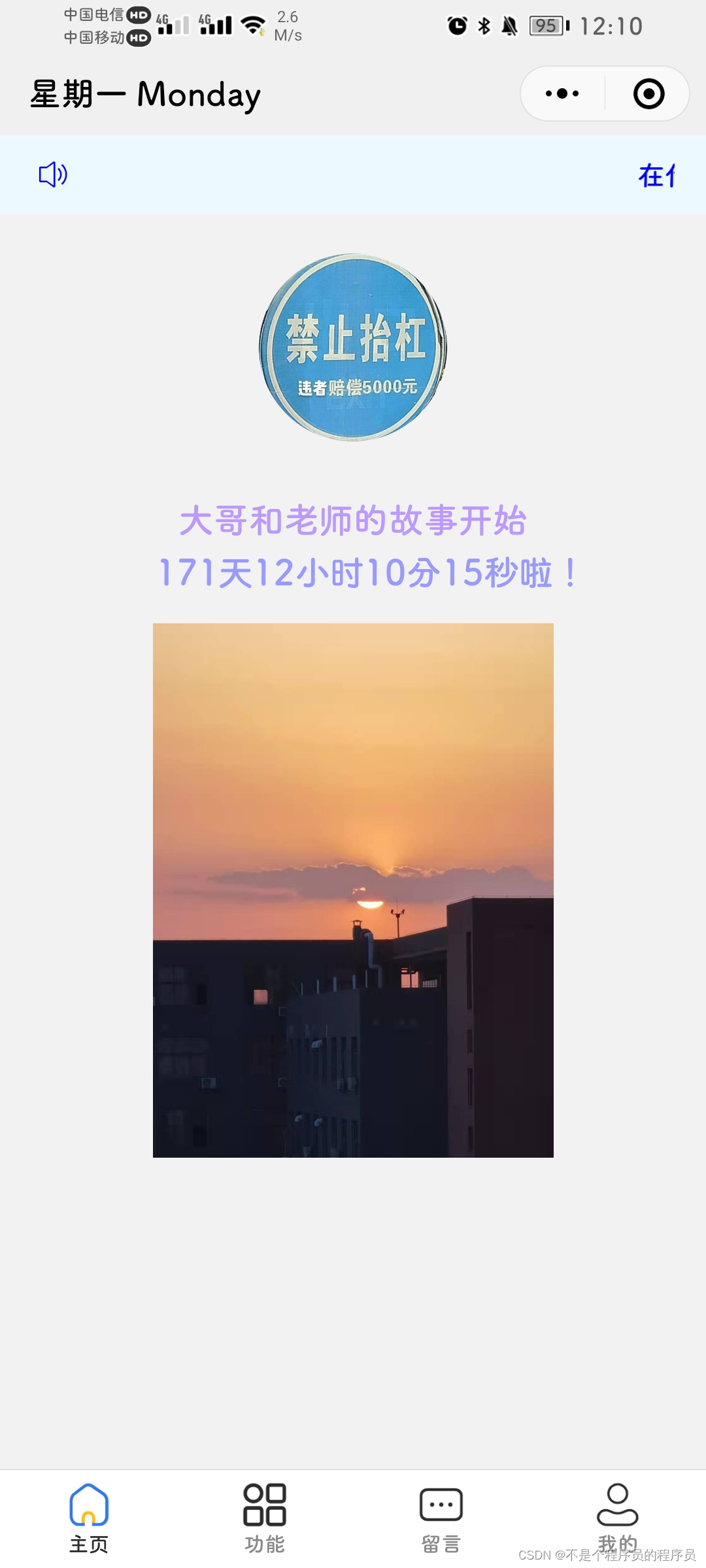This screenshot has height=1568, width=706.
Task: Open the sunset photo
Action: (353, 890)
